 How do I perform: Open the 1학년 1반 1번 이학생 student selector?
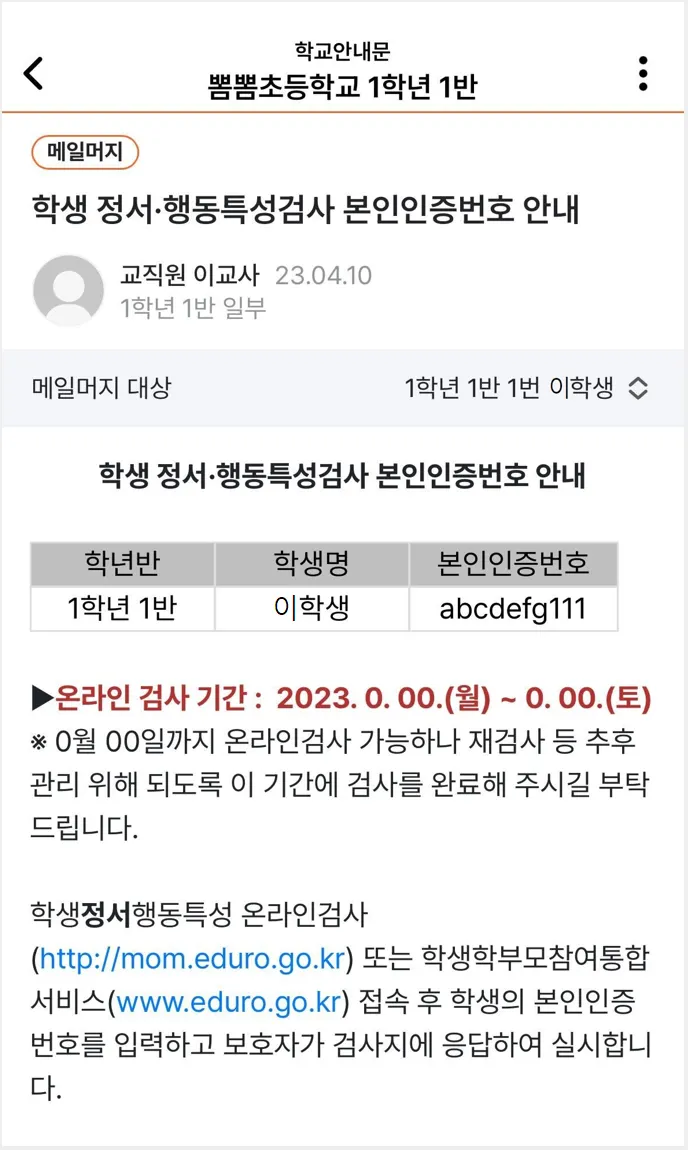pos(526,388)
